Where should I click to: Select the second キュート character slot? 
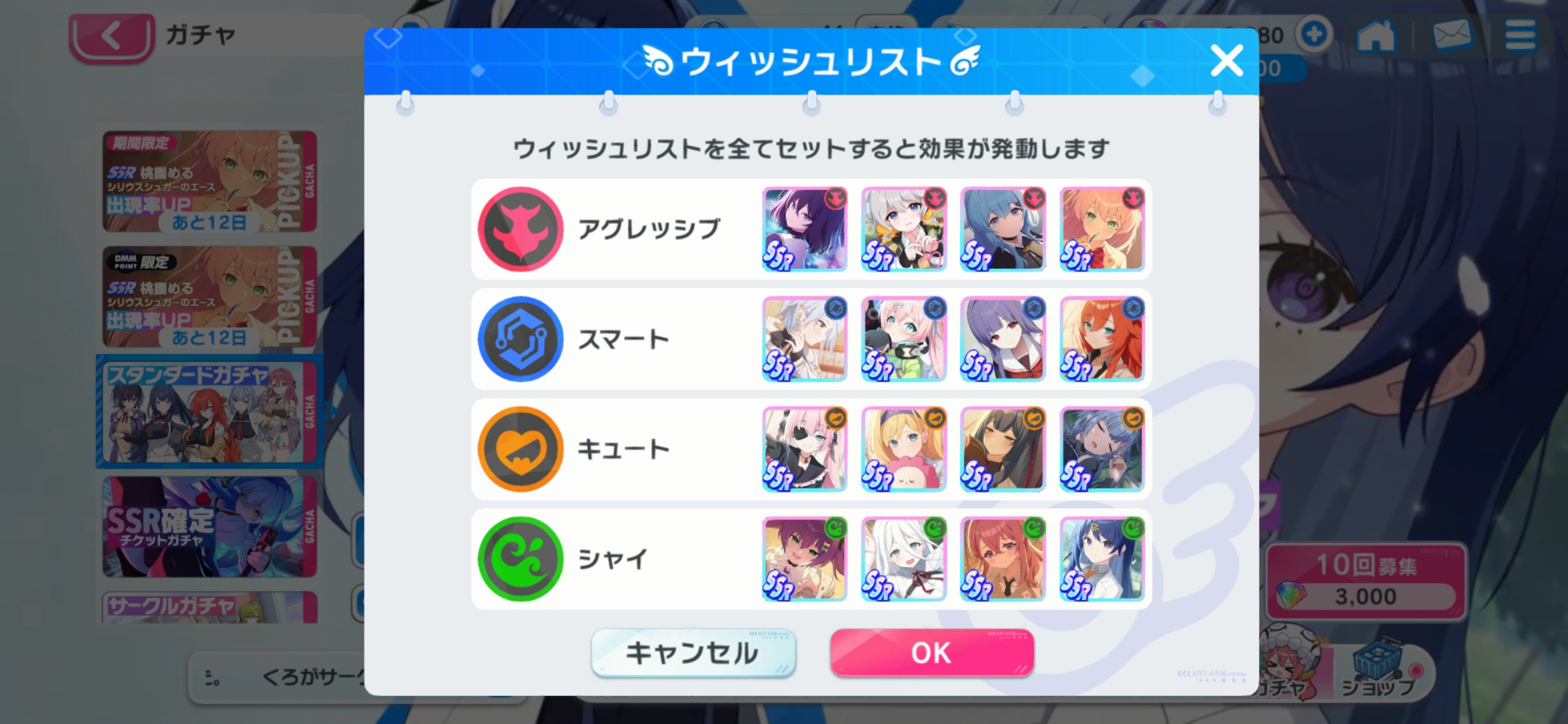coord(903,449)
